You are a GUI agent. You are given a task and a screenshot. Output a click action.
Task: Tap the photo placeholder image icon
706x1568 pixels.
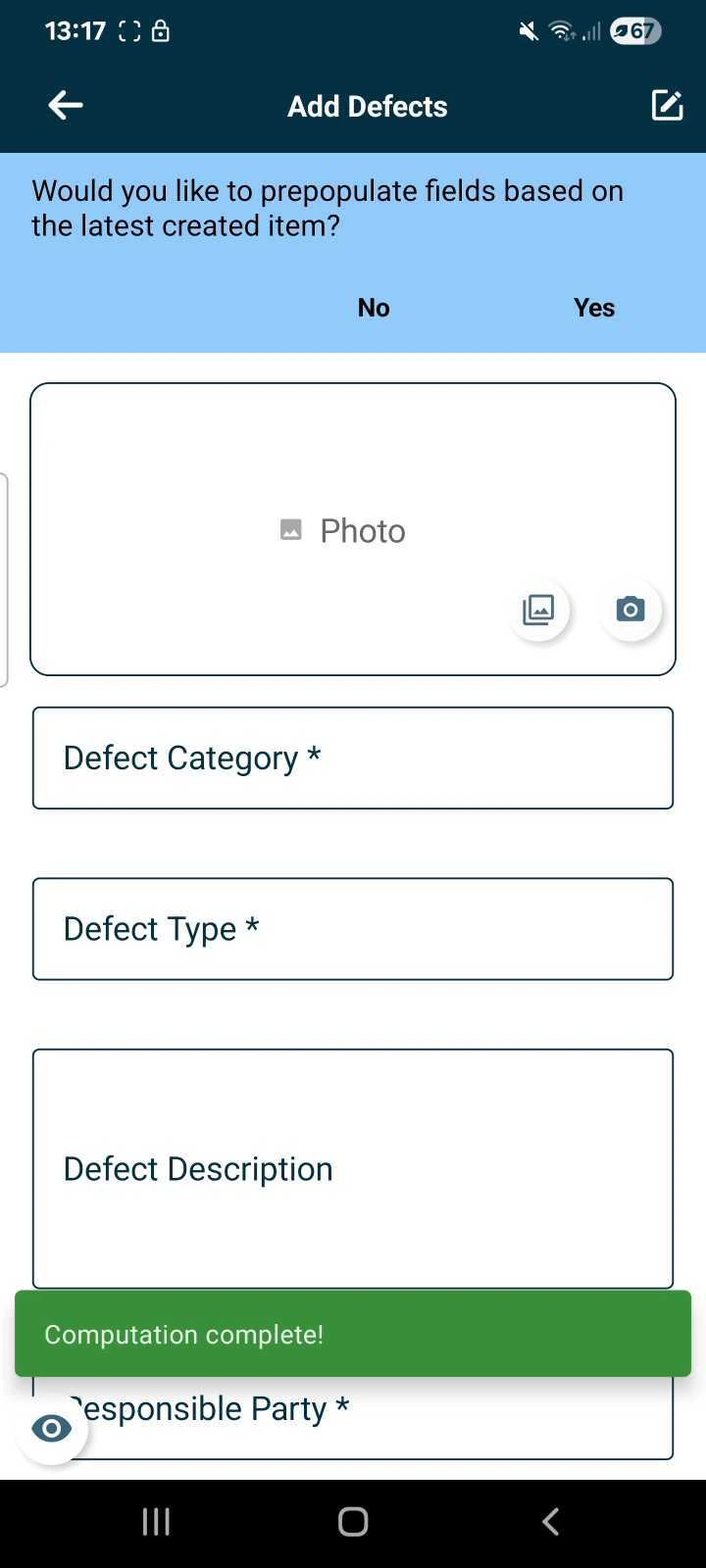(x=290, y=529)
